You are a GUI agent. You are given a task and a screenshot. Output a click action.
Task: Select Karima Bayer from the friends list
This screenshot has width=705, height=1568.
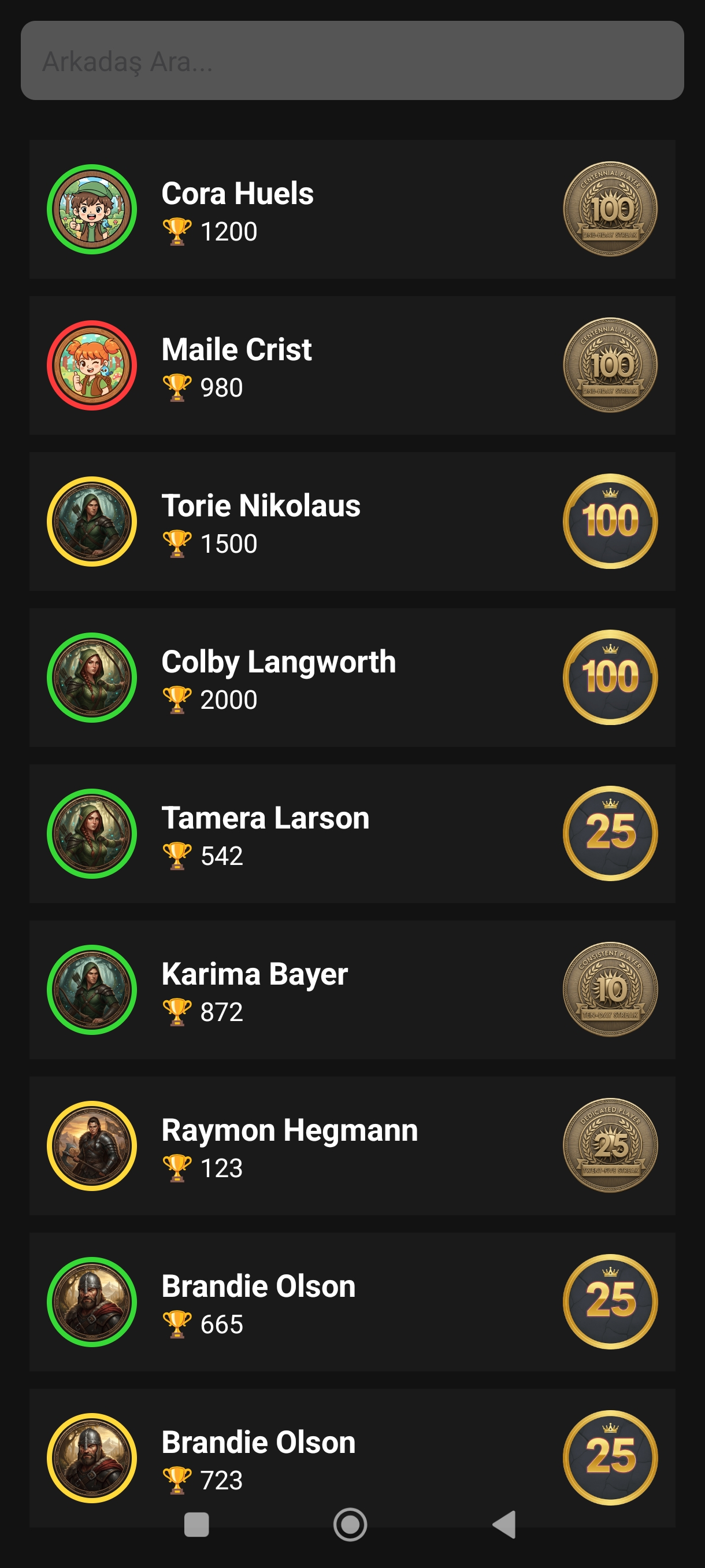click(352, 990)
